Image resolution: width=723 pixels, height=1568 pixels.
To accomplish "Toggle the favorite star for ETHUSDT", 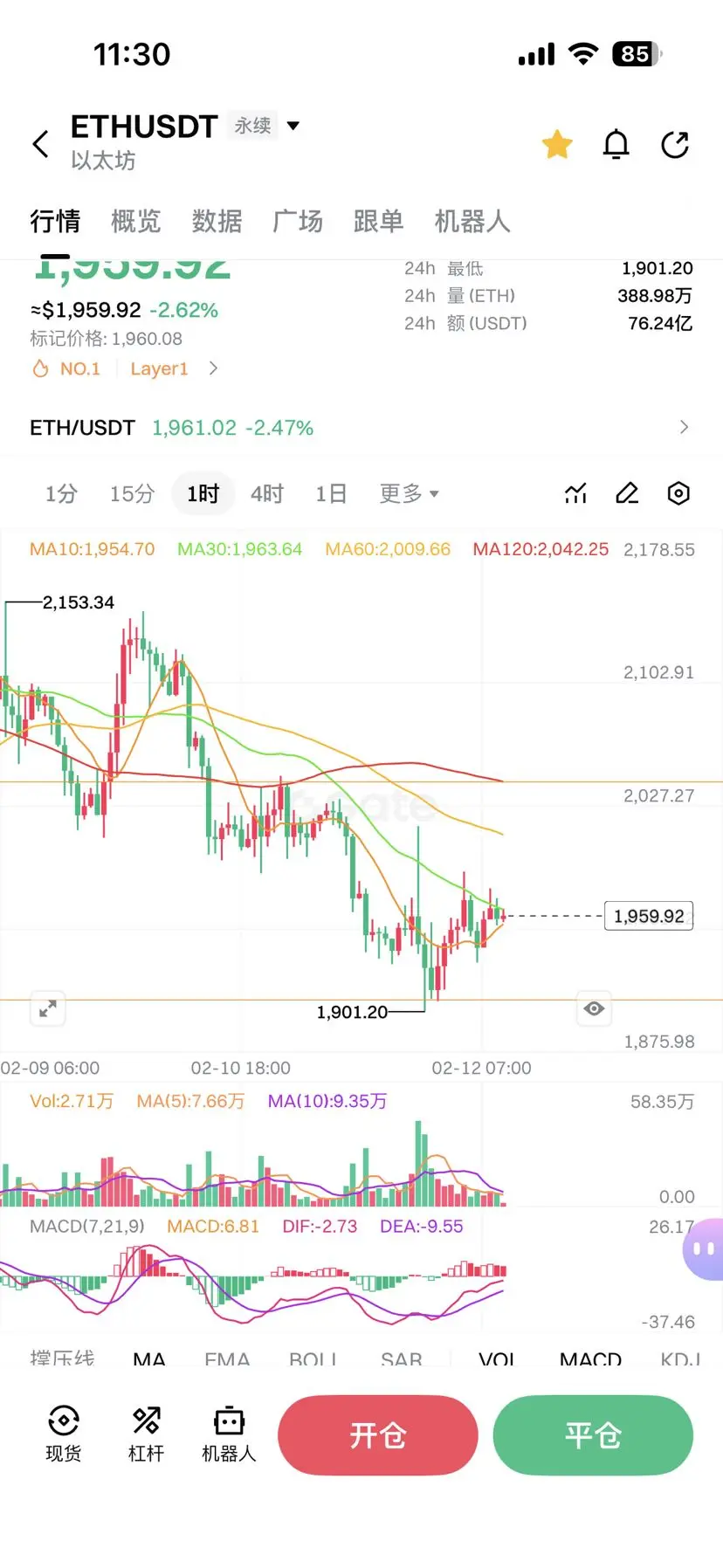I will click(x=557, y=144).
